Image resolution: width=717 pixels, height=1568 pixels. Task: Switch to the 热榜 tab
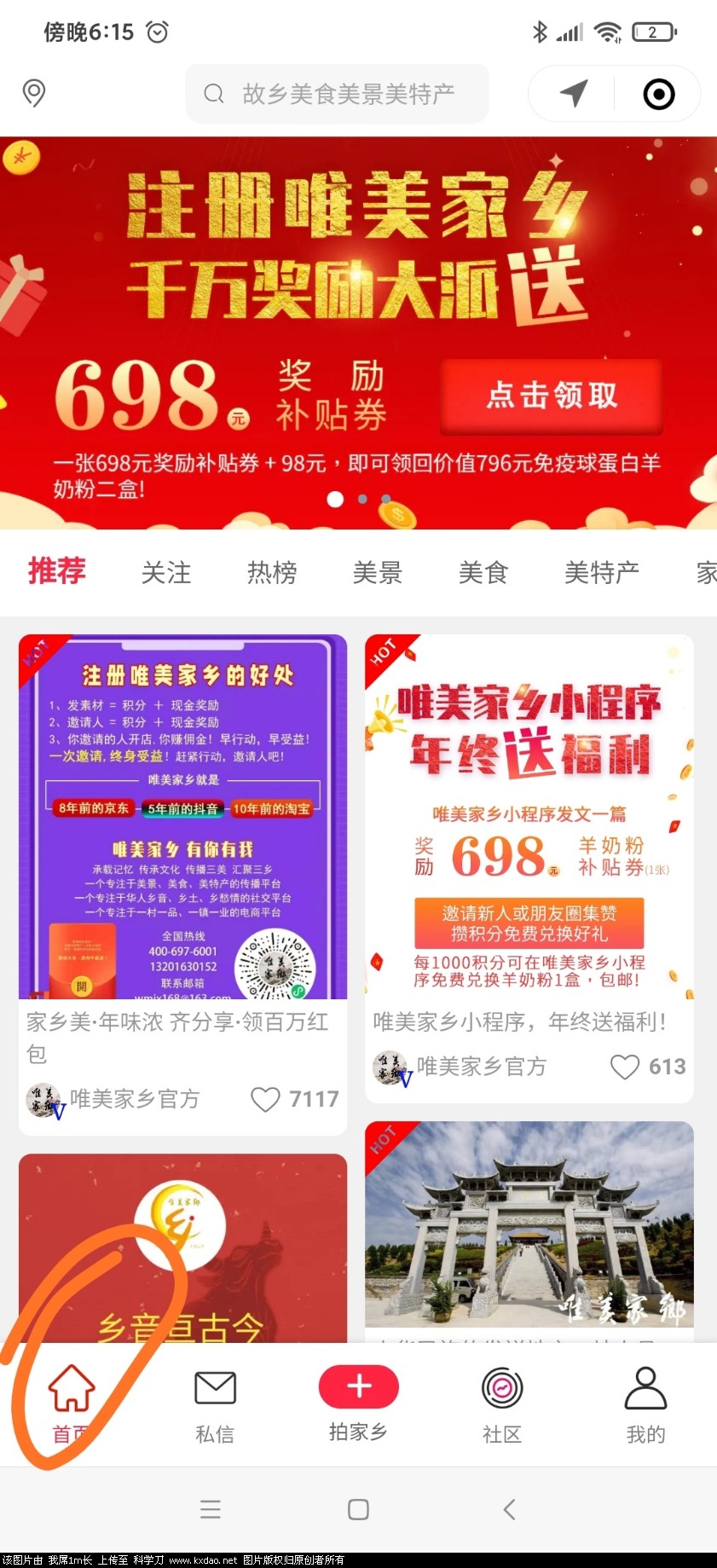tap(272, 573)
